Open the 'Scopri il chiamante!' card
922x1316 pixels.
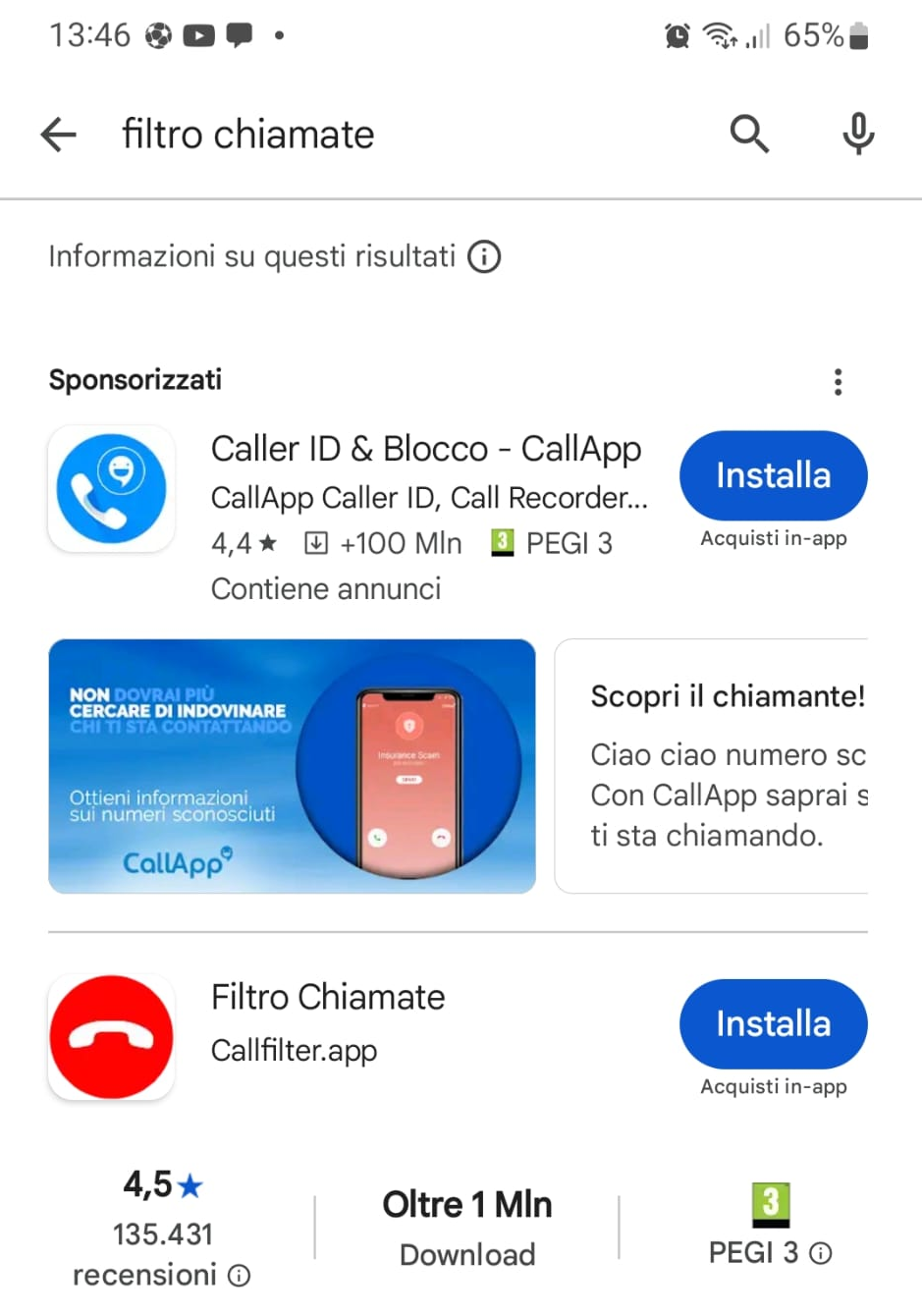pos(727,766)
